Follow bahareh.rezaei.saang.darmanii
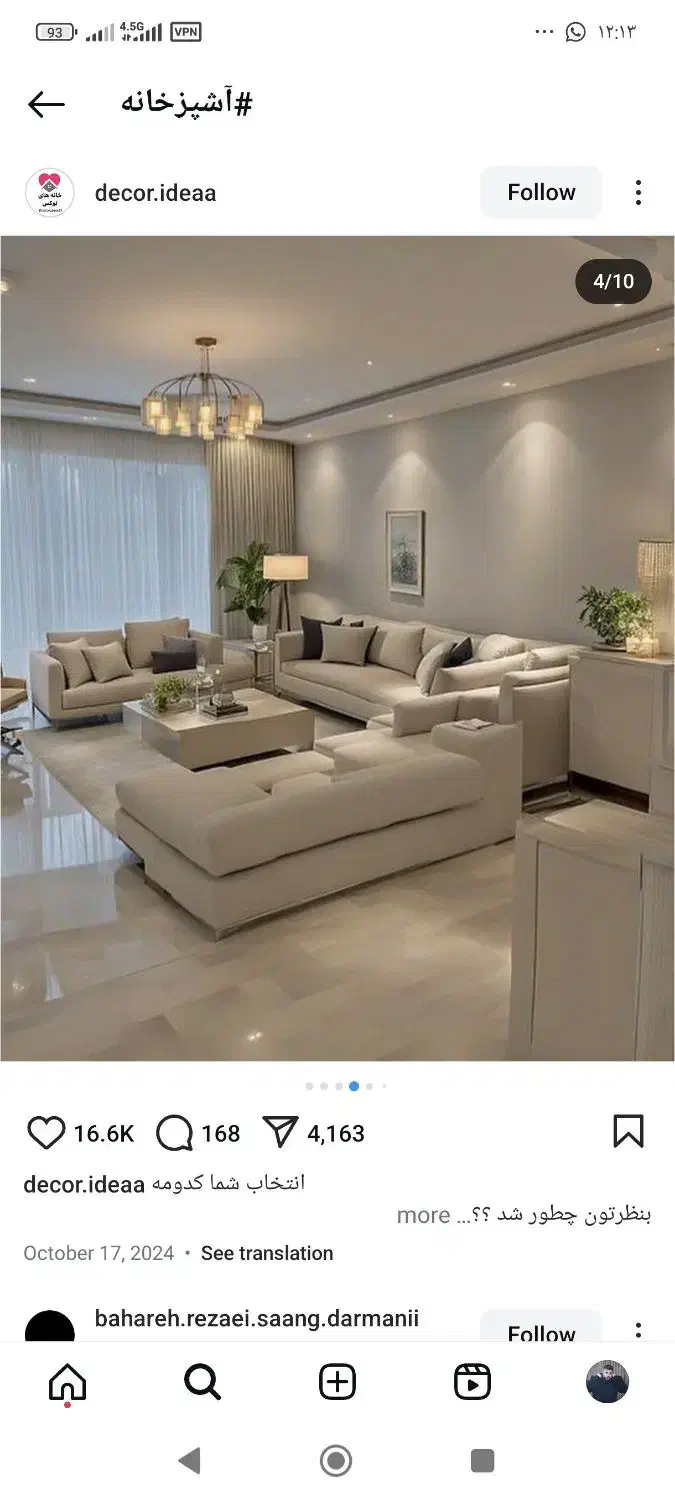This screenshot has height=1500, width=675. click(541, 1331)
